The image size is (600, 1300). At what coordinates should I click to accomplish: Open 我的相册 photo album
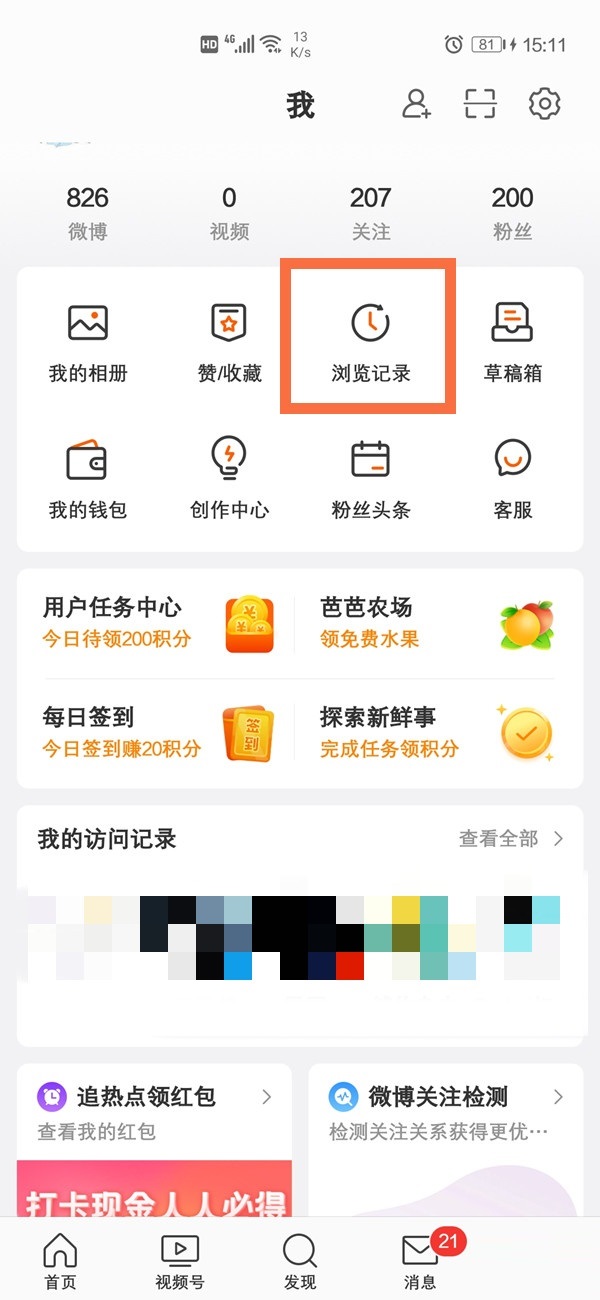click(88, 344)
